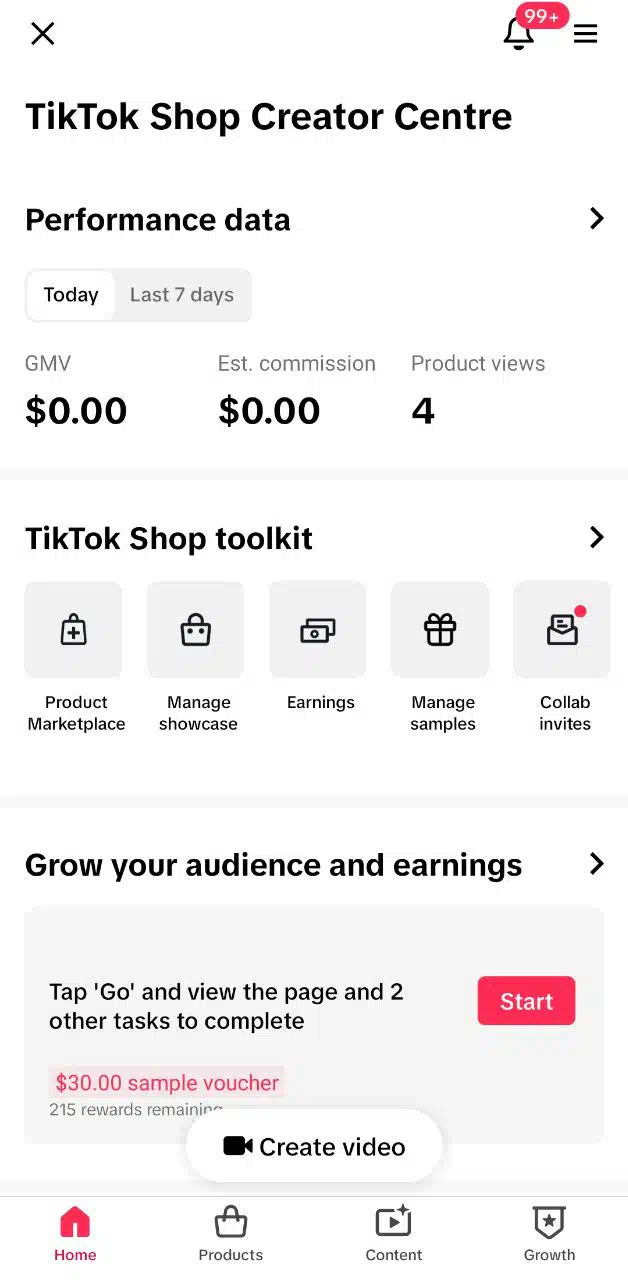Switch to Last 7 days data
Screen dimensions: 628x1280
pyautogui.click(x=182, y=295)
